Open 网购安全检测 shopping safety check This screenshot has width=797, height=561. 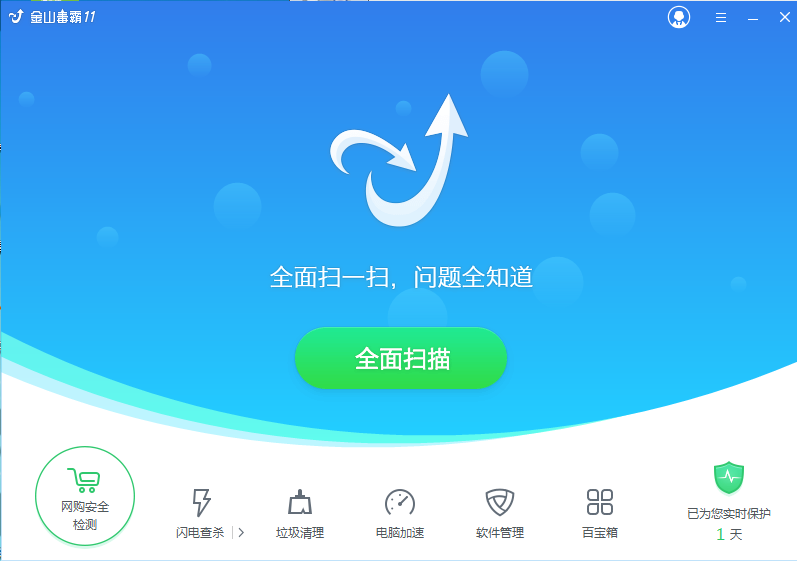pyautogui.click(x=85, y=497)
